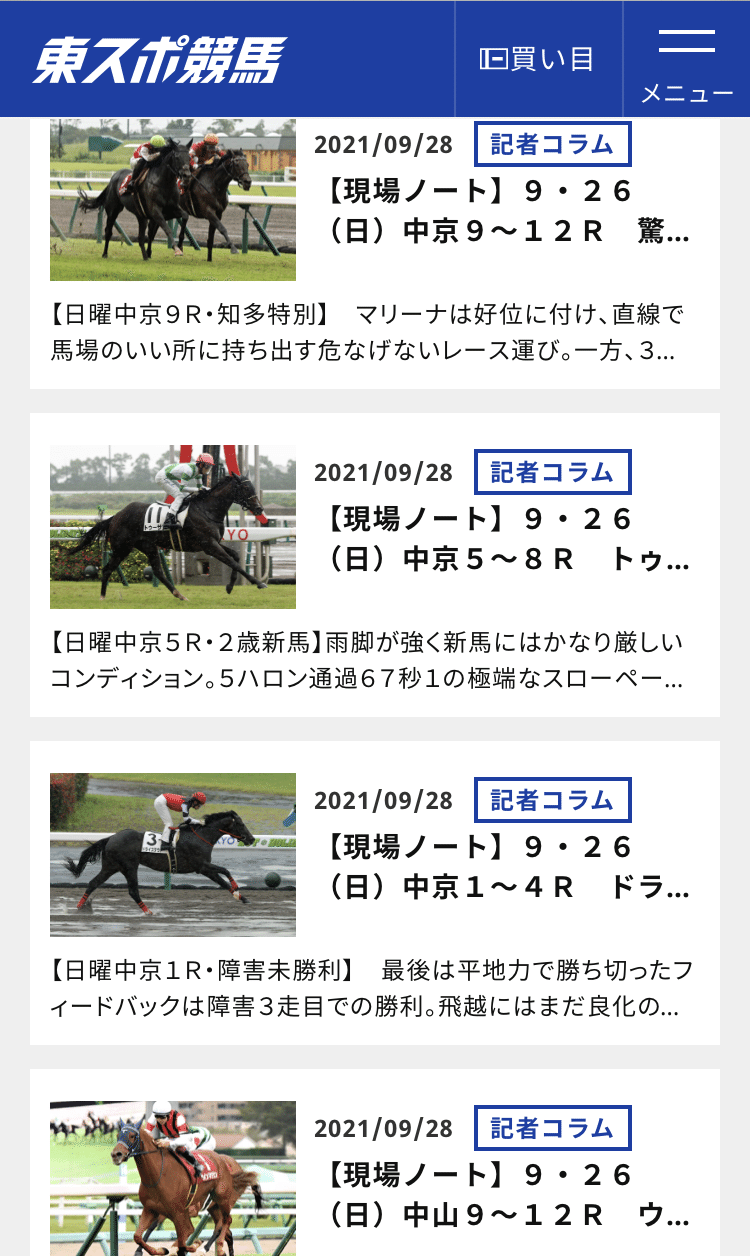This screenshot has height=1256, width=750.
Task: Tap the 東スポ競馬 logo to go home
Action: (x=160, y=60)
